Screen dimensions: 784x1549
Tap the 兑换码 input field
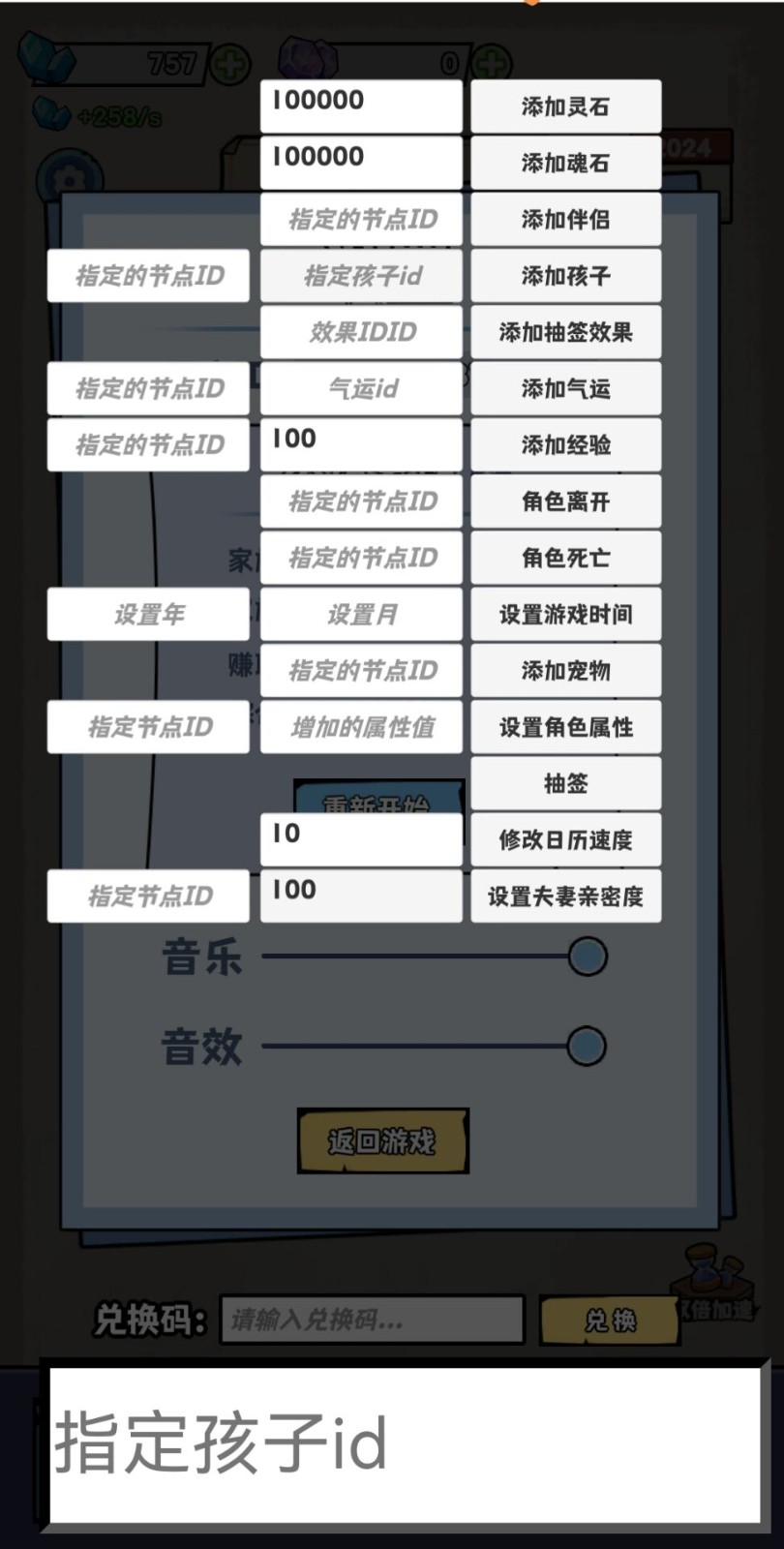pos(372,1319)
